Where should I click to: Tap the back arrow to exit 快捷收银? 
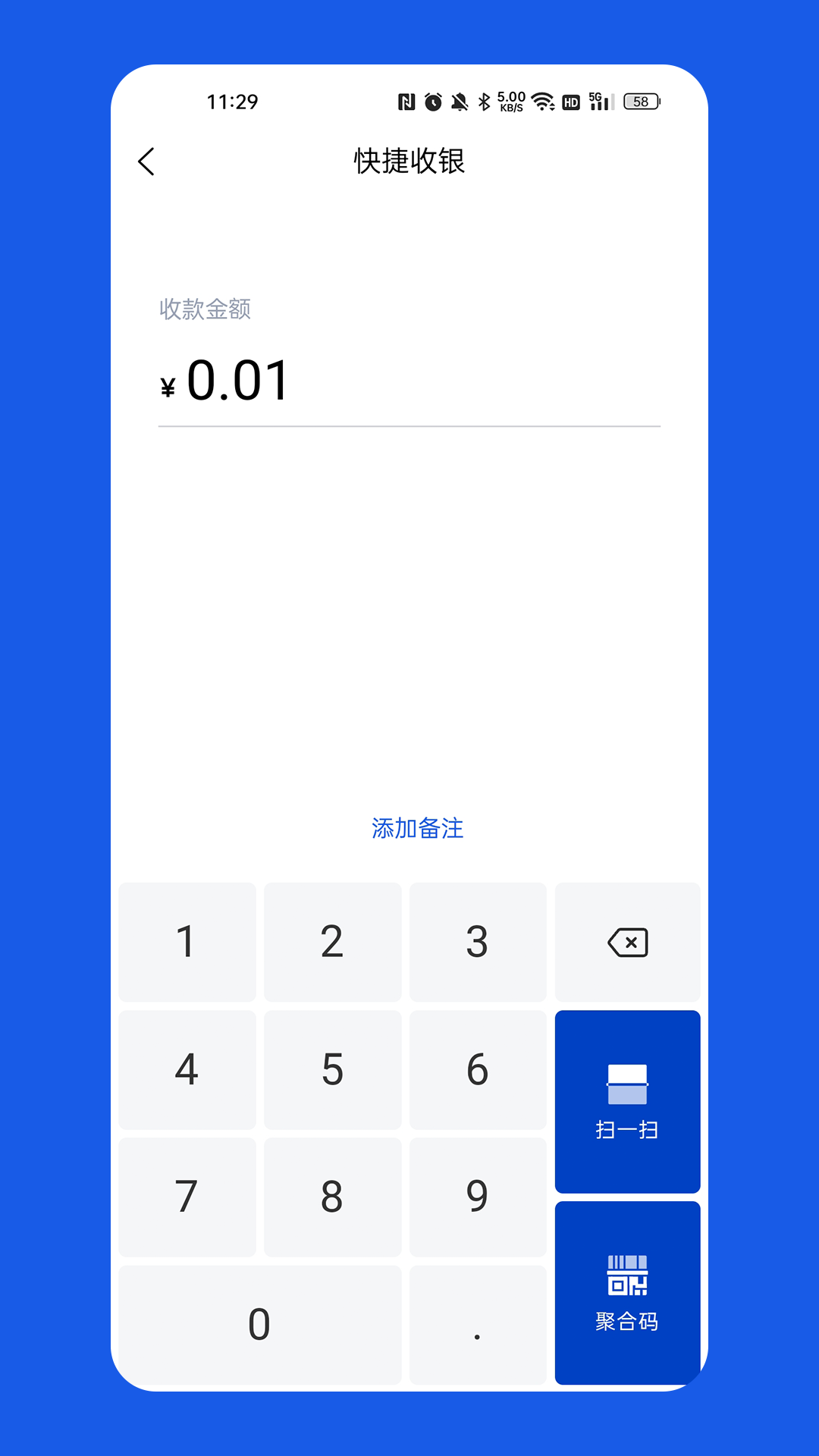pos(146,162)
